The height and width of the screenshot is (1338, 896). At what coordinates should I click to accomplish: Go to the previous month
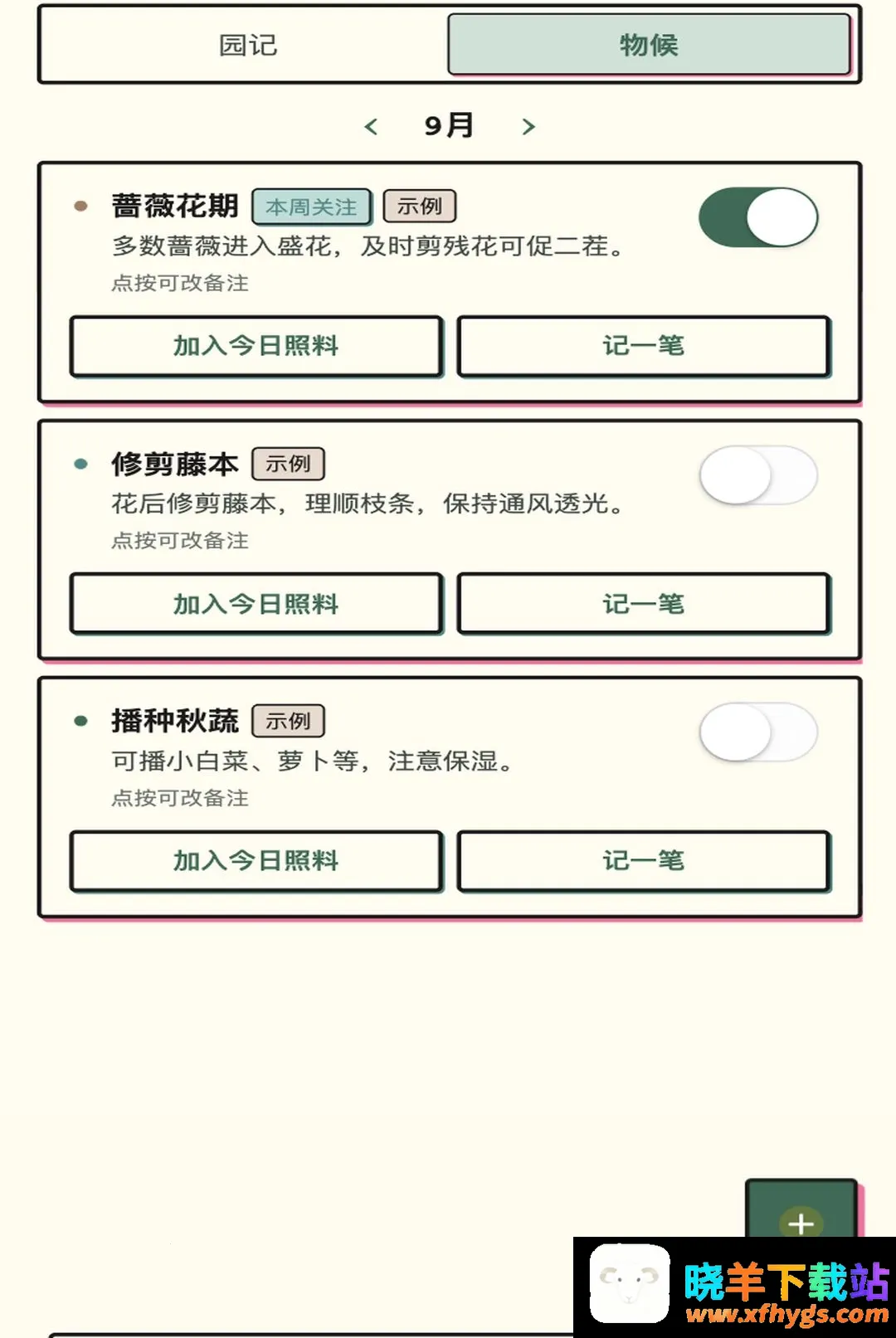coord(371,126)
